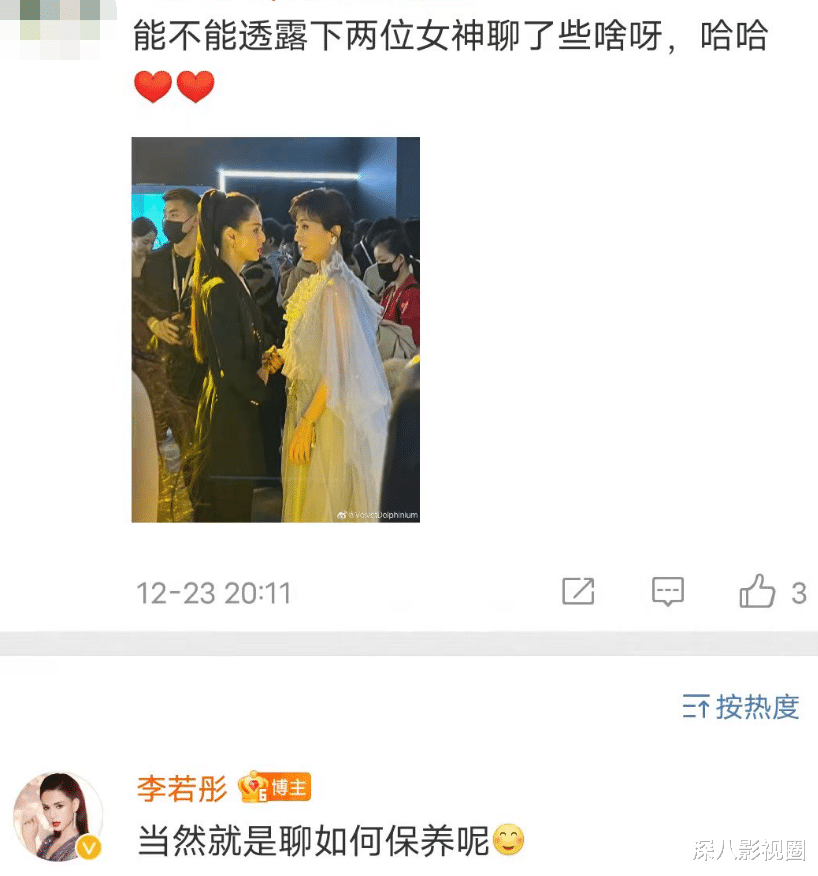Image resolution: width=818 pixels, height=876 pixels.
Task: Toggle the second heart emoji reaction
Action: pyautogui.click(x=195, y=87)
